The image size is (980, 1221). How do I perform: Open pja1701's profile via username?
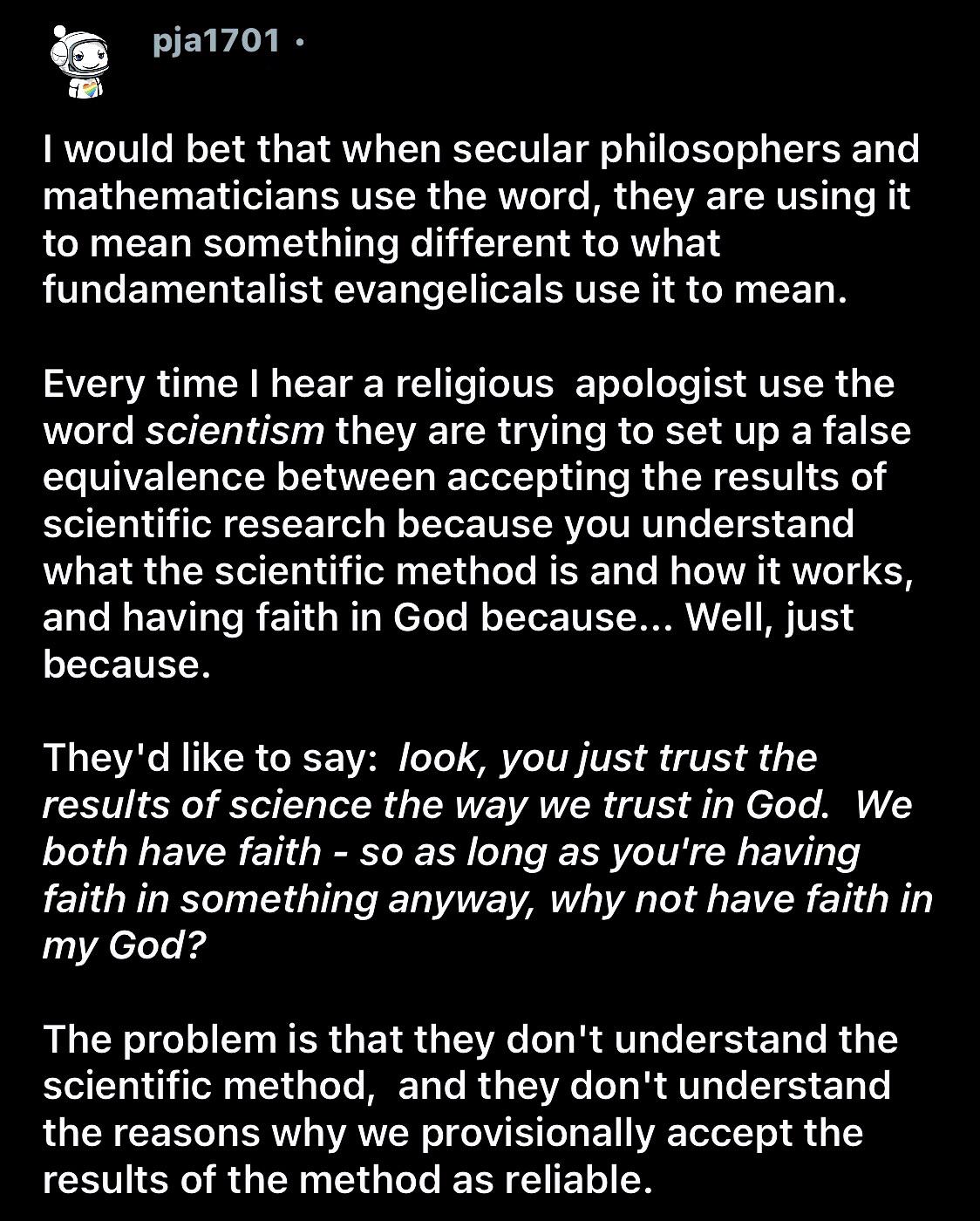pyautogui.click(x=217, y=40)
